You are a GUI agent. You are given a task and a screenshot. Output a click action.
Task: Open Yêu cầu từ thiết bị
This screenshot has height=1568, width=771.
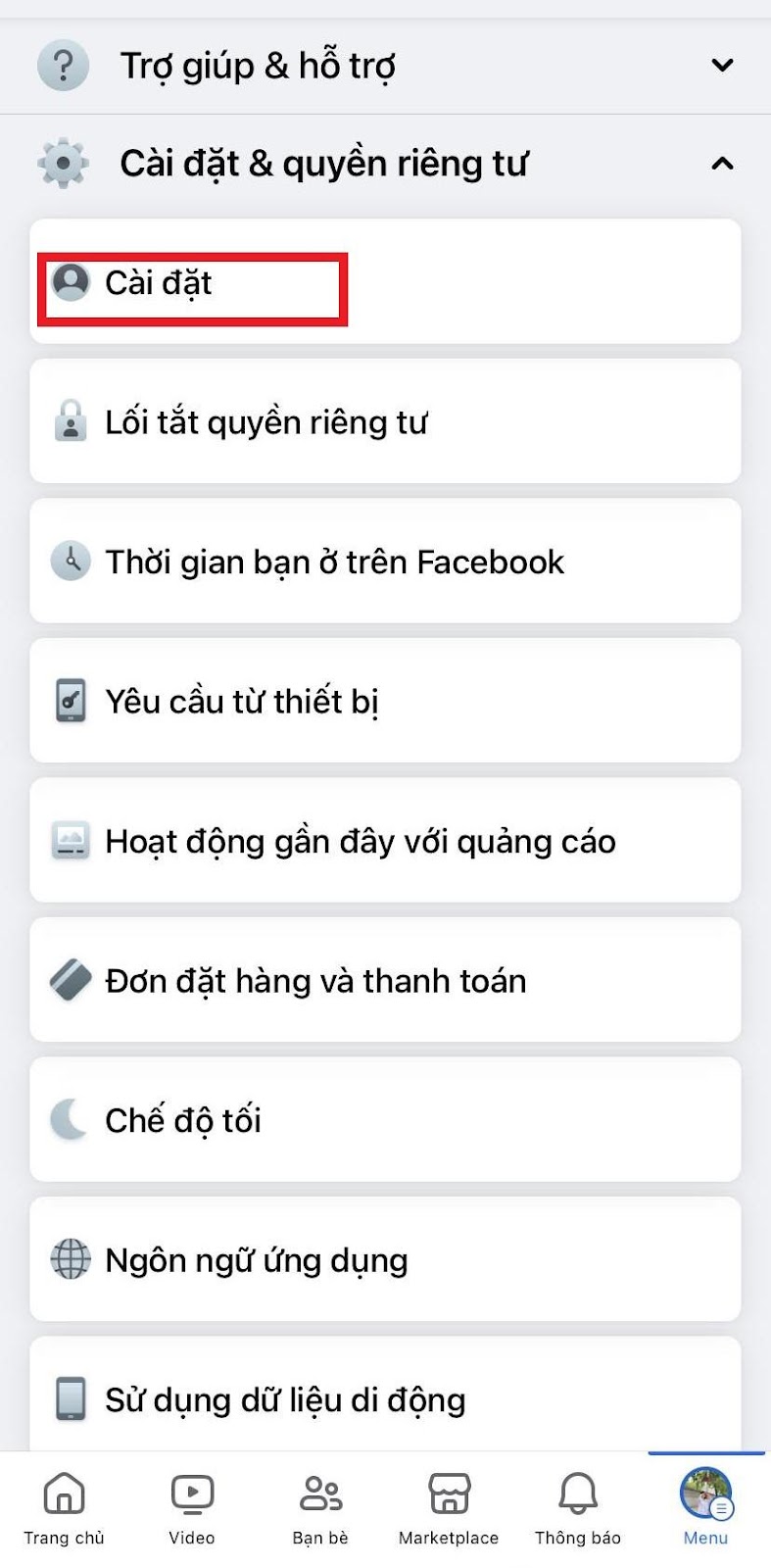tap(384, 701)
